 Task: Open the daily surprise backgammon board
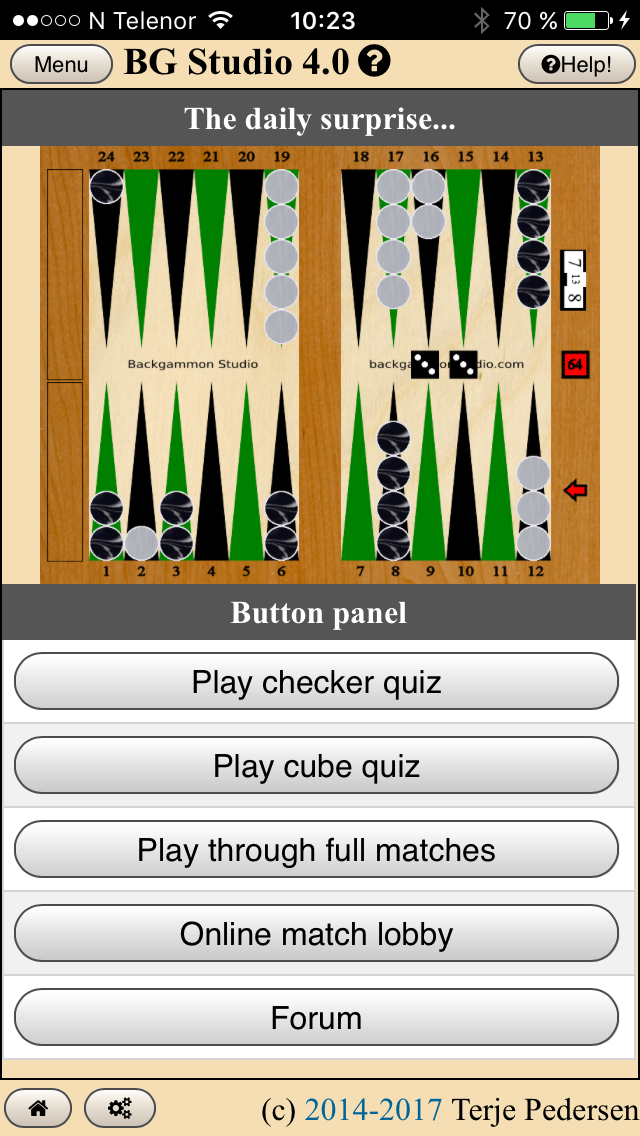pos(320,365)
